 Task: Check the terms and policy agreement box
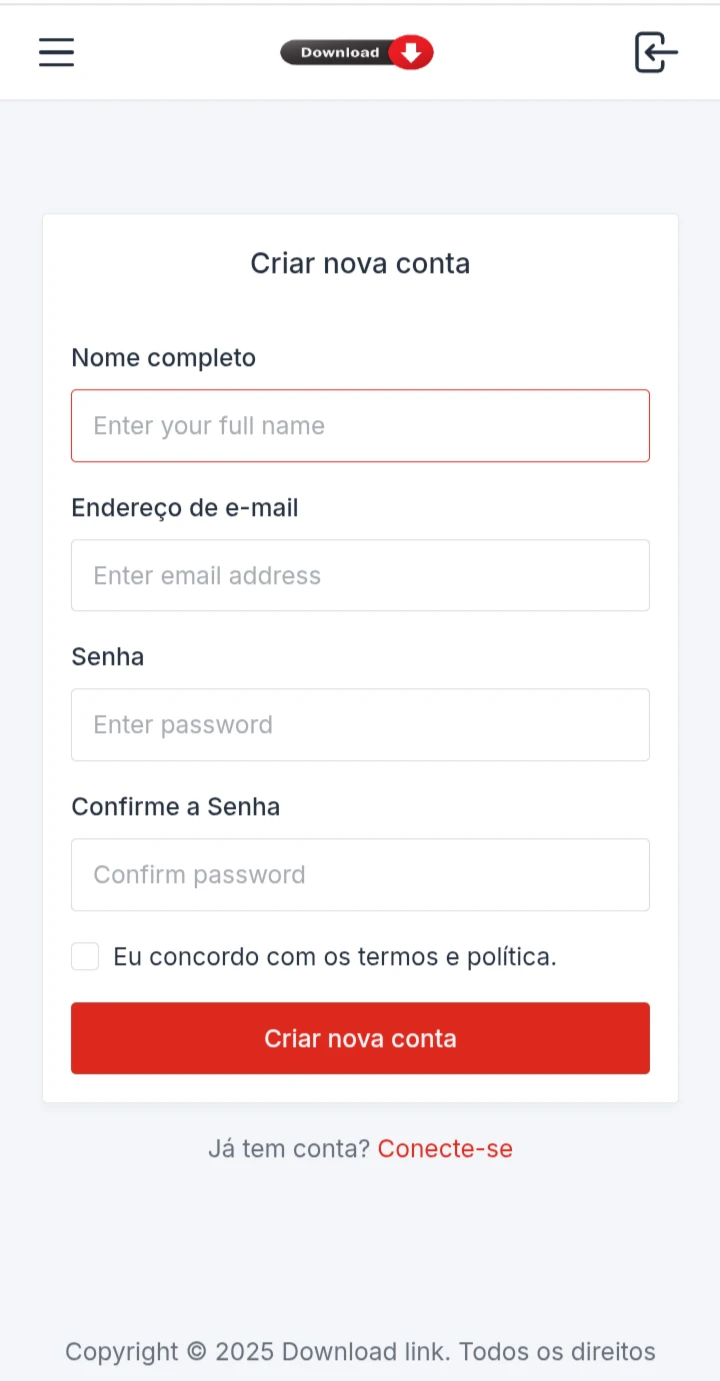pyautogui.click(x=85, y=956)
